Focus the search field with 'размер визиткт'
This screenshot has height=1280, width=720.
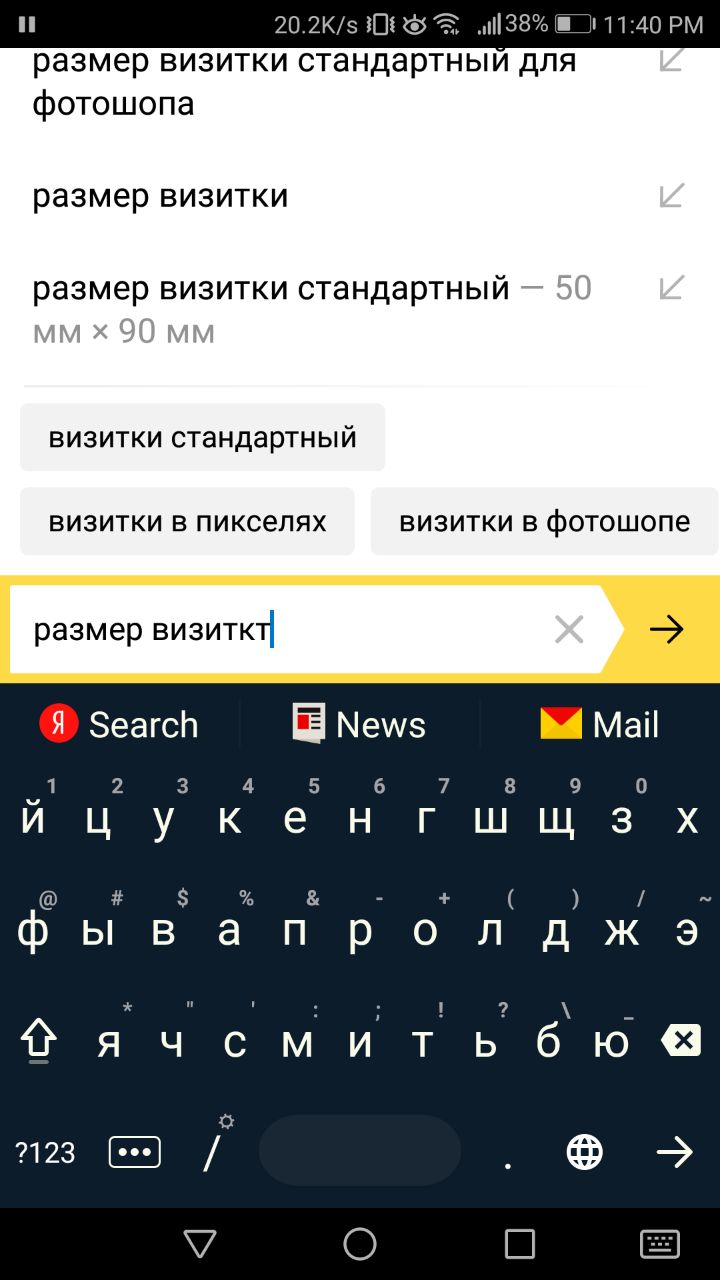(x=280, y=630)
